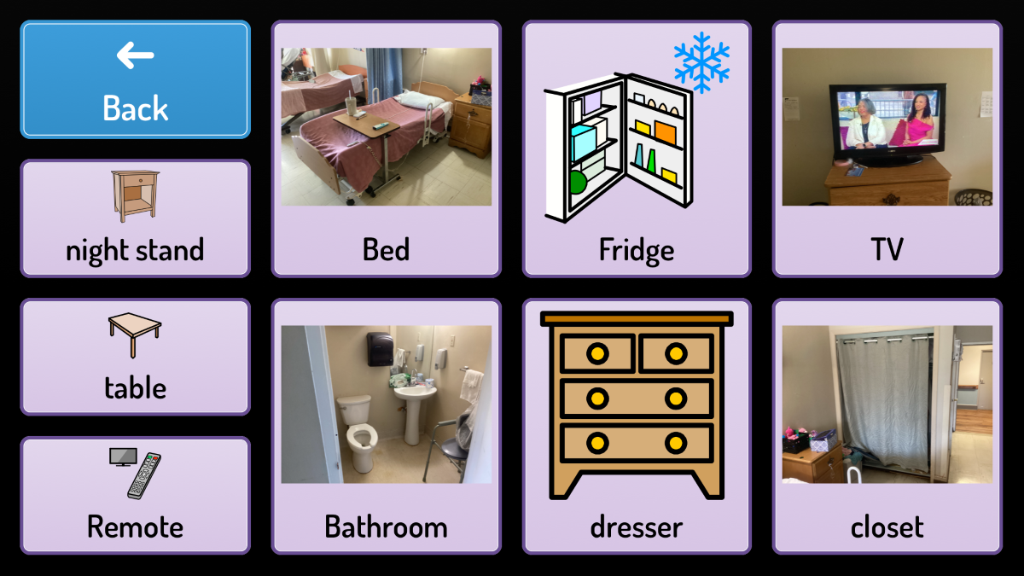Select the Bed photo tile
1024x576 pixels.
[386, 149]
